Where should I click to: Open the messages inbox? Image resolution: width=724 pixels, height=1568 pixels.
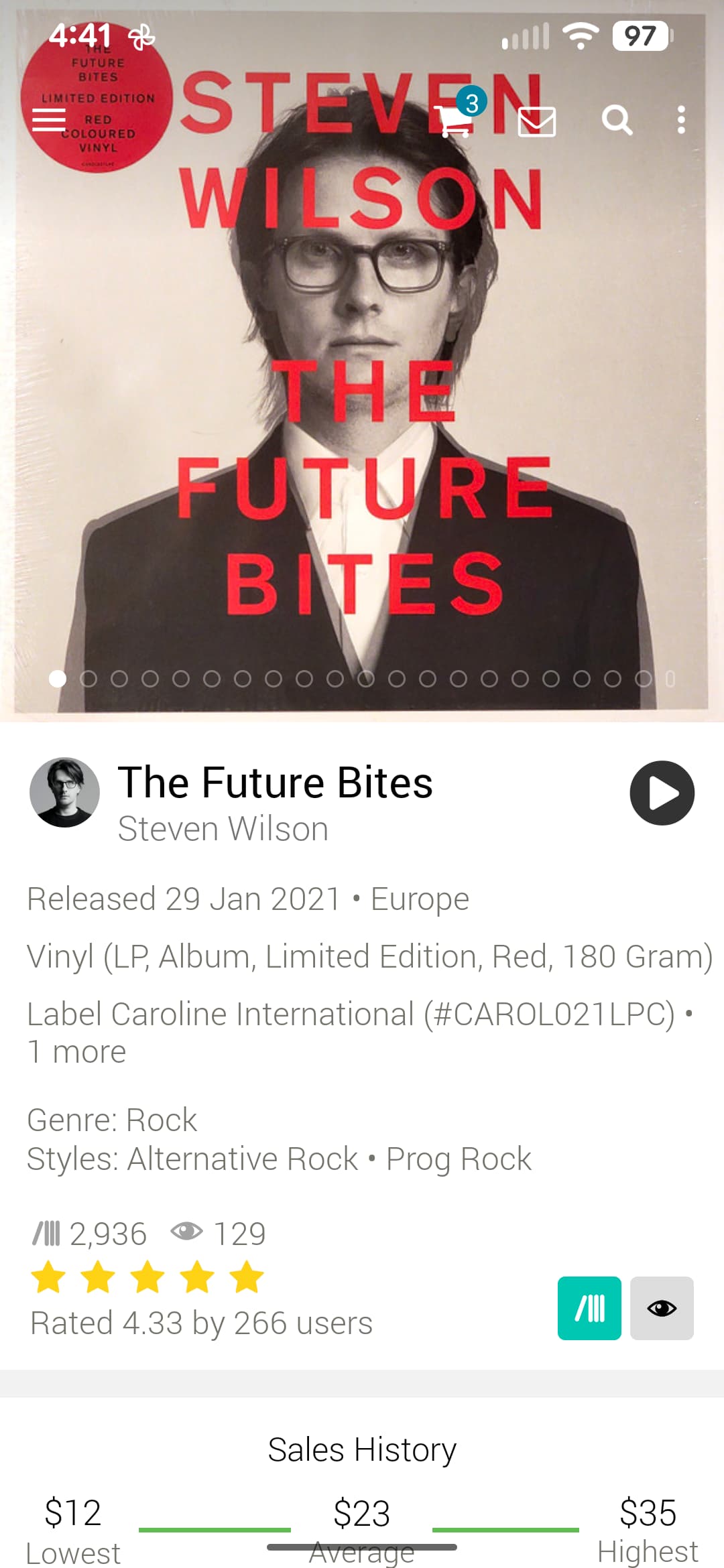pos(537,121)
